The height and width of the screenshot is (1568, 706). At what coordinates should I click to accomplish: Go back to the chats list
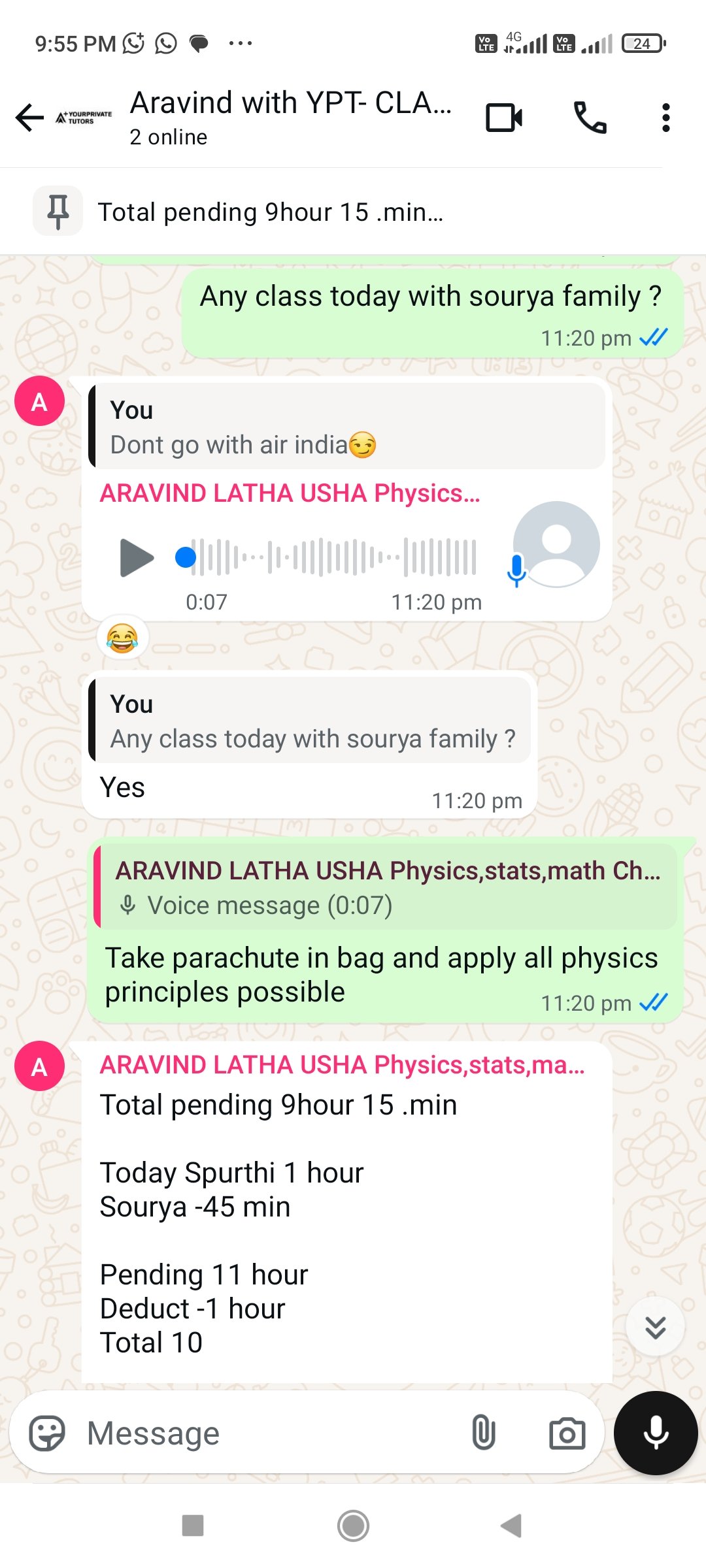(x=29, y=118)
